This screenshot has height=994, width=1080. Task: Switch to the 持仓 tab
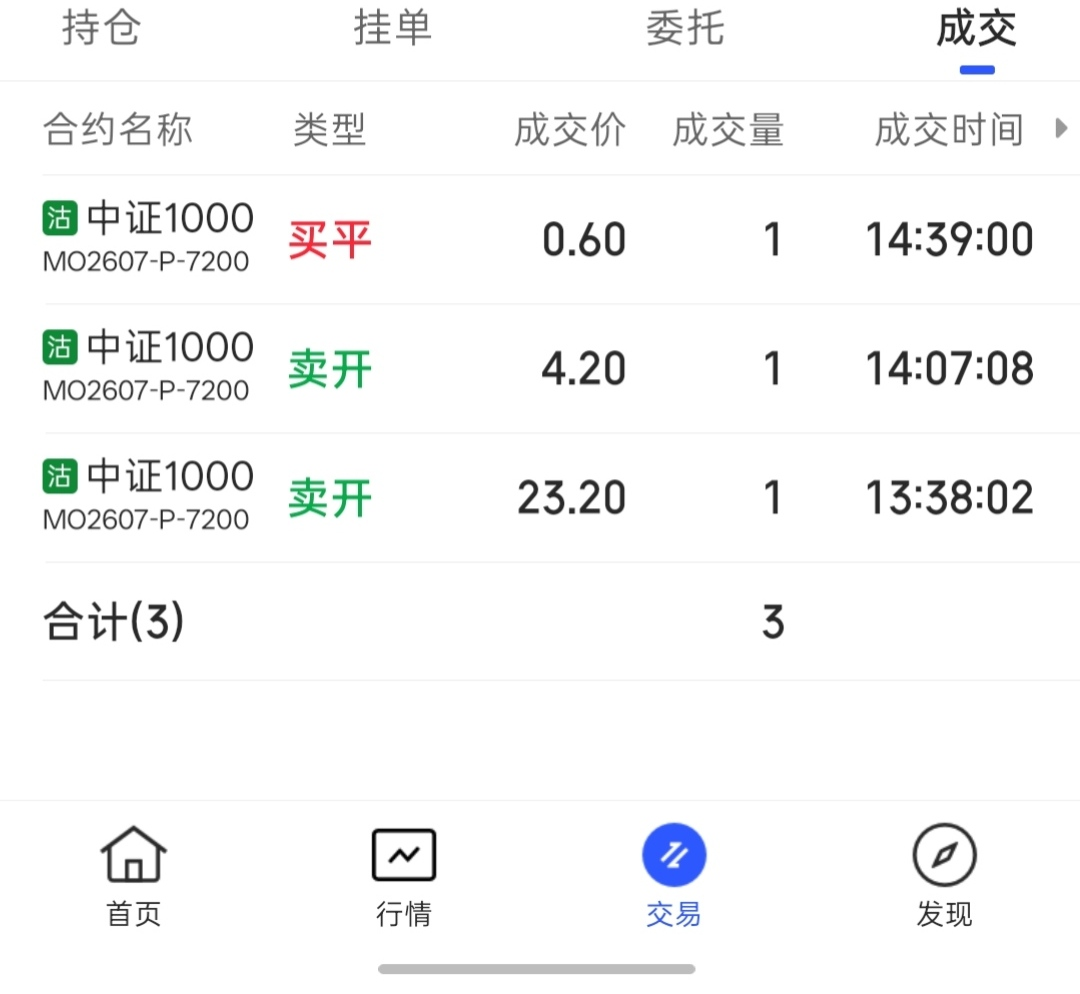101,28
